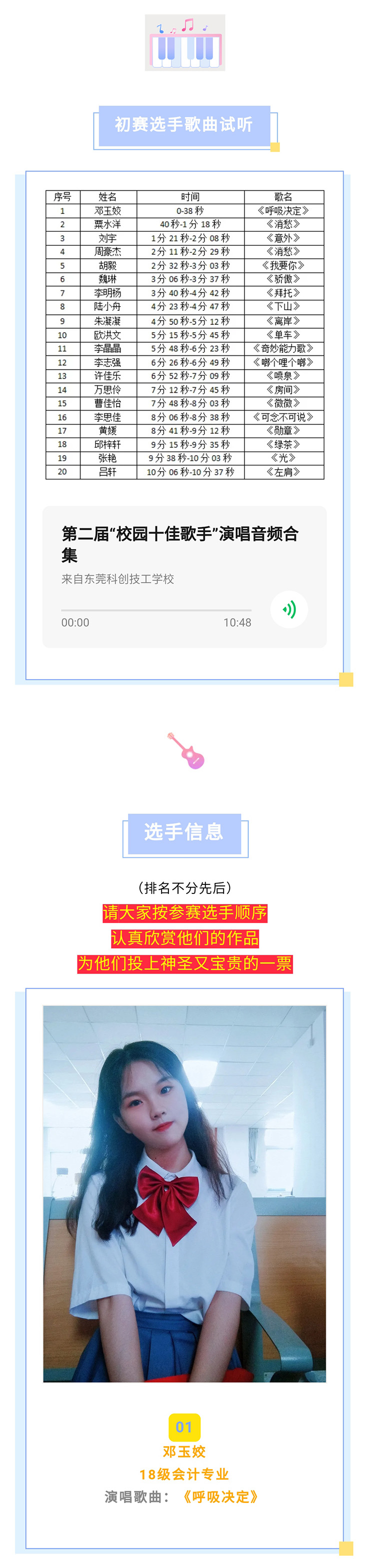Play the 校园十佳歌手 audio collection
370x1568 pixels.
[x=289, y=609]
